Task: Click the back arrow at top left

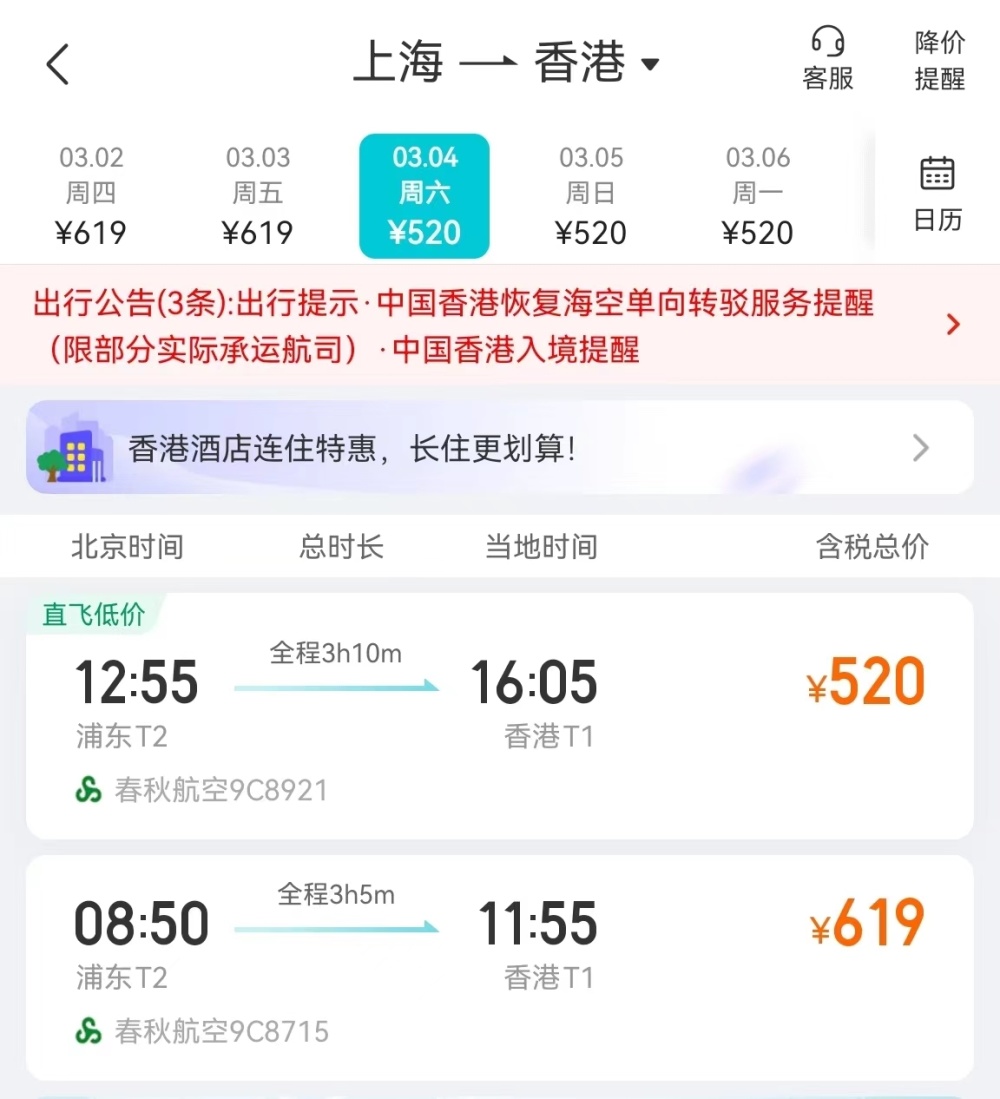Action: click(x=57, y=62)
